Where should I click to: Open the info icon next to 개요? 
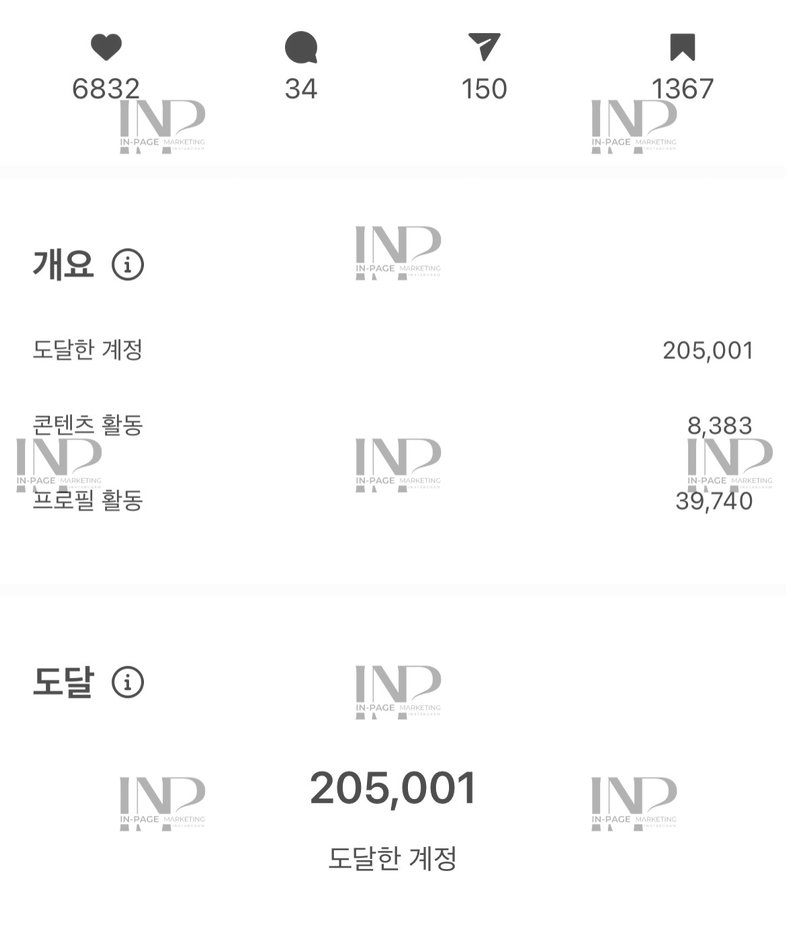(x=128, y=265)
